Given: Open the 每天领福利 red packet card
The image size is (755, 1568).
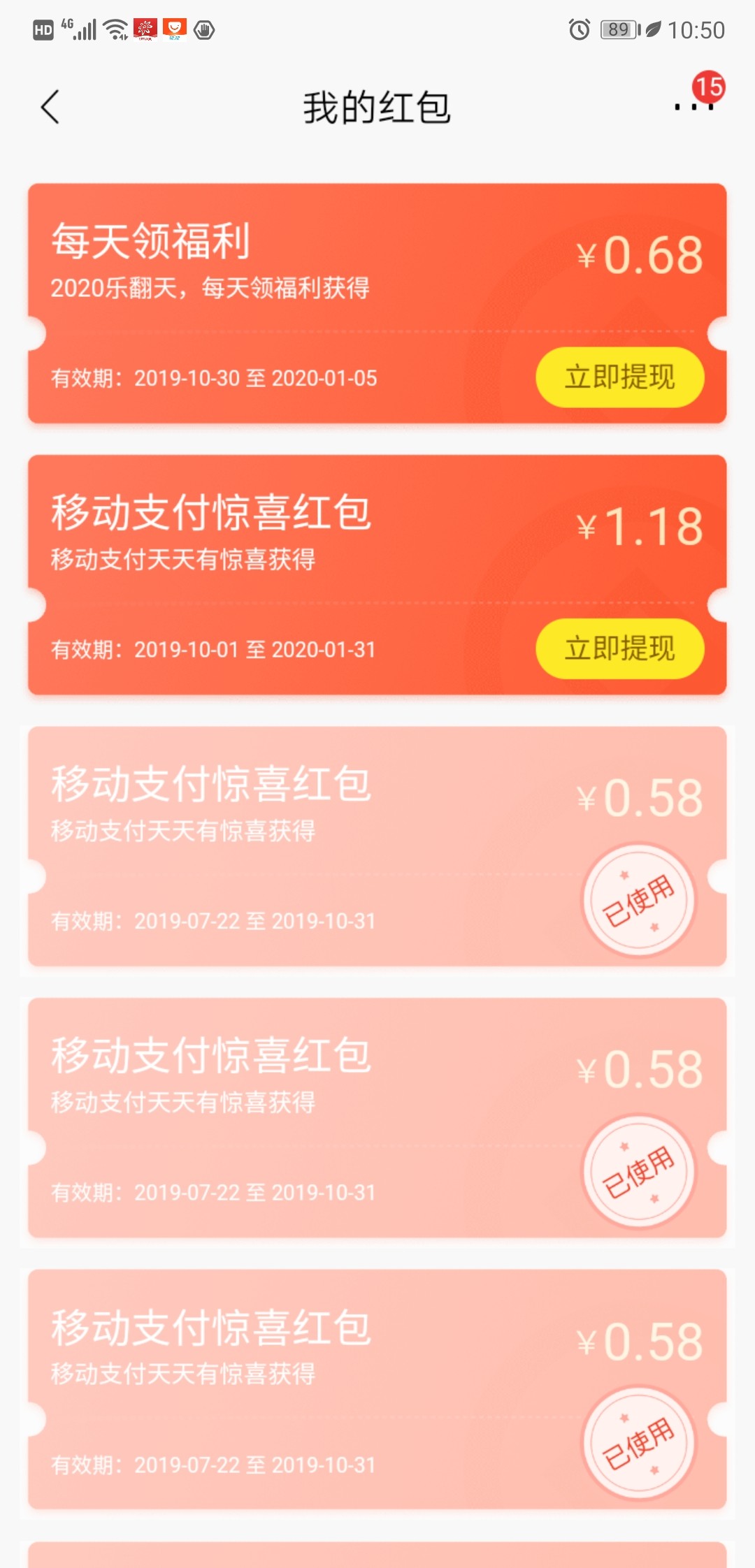Looking at the screenshot, I should coord(377,303).
